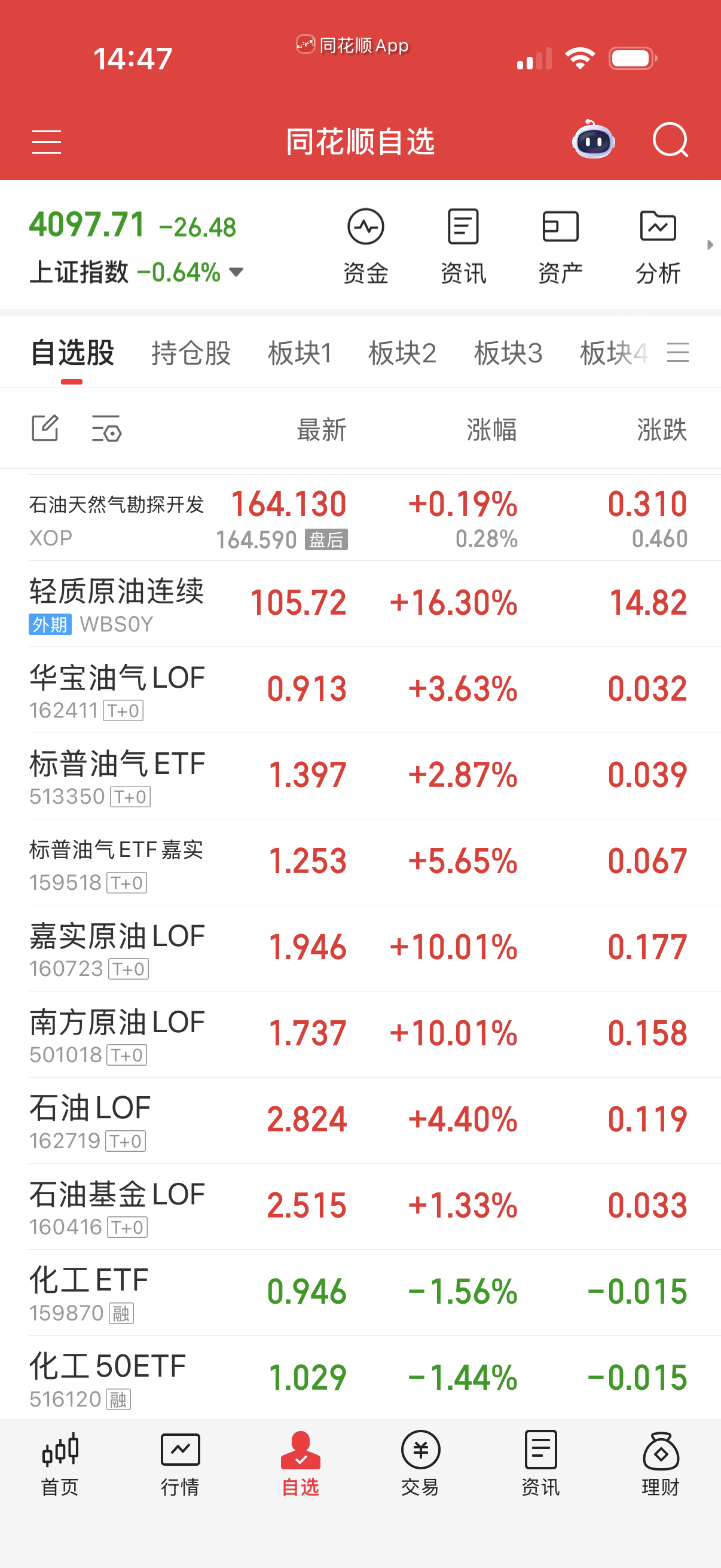Open search using the magnifier icon
The image size is (721, 1568).
pos(671,140)
